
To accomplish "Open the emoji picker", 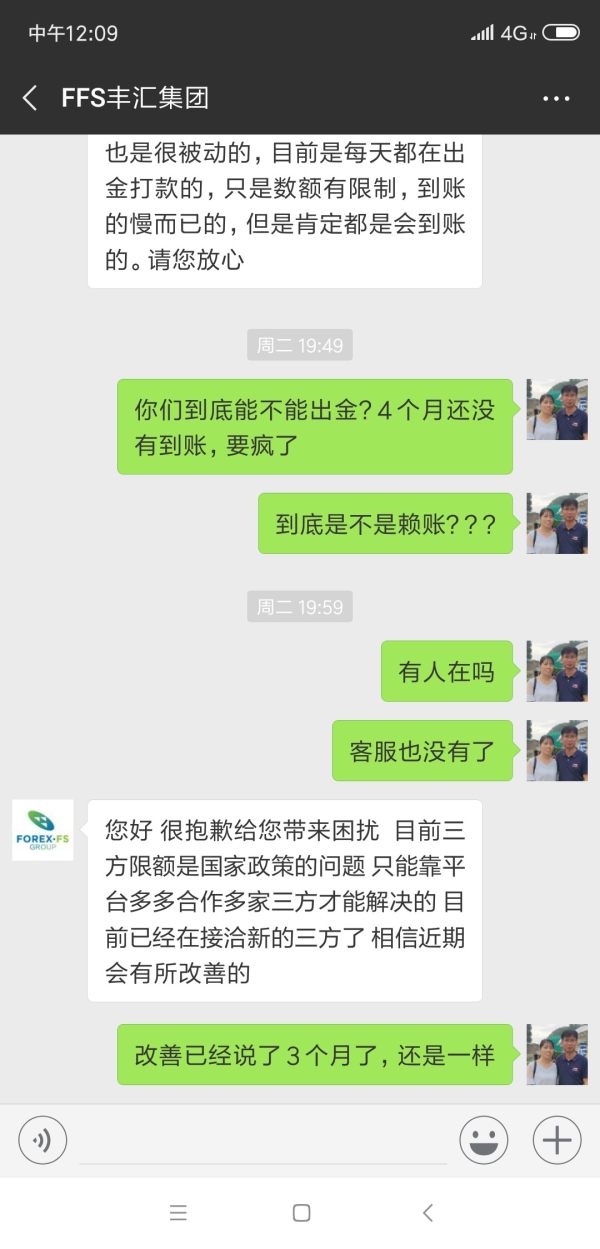I will pyautogui.click(x=484, y=1140).
